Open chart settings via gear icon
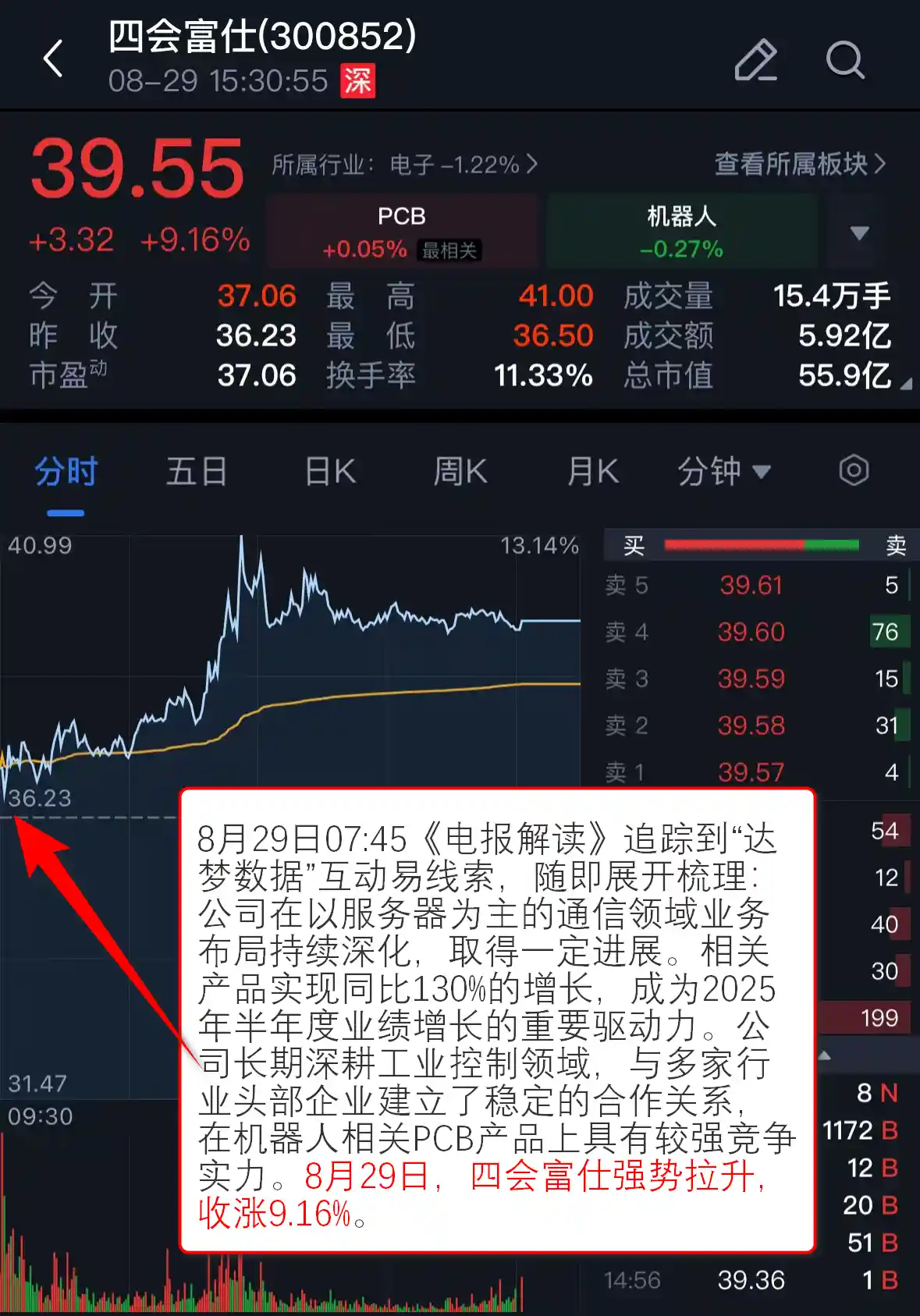Viewport: 920px width, 1316px height. point(854,470)
